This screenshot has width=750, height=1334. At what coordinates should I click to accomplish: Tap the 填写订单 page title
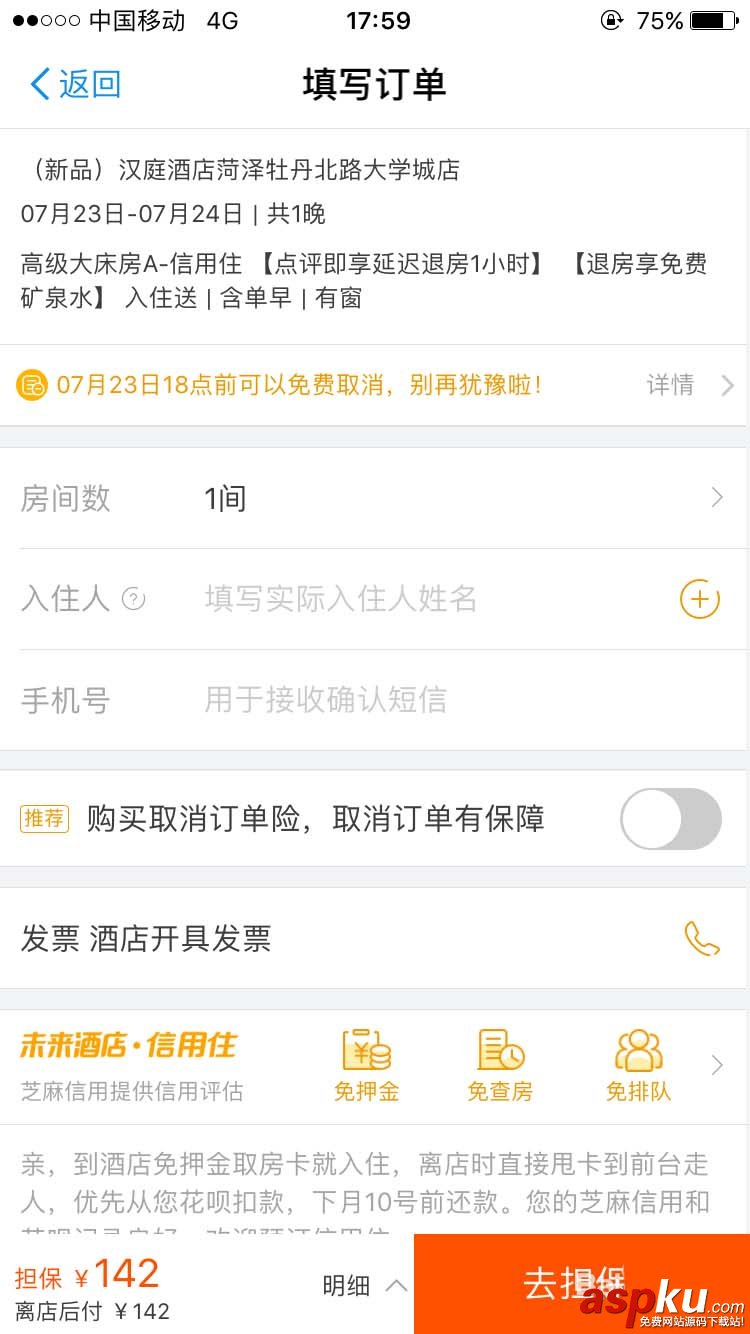pos(374,85)
